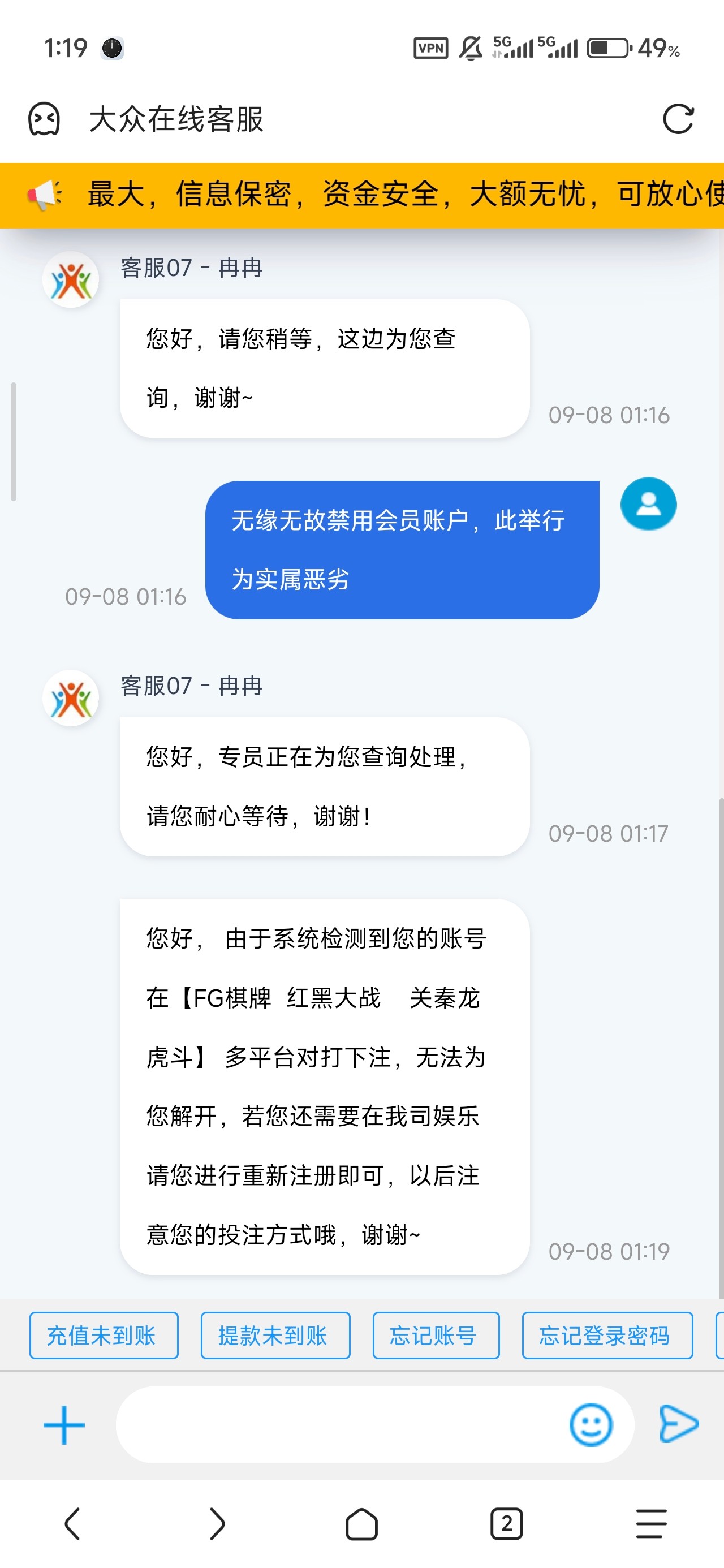Open the browser home page
Viewport: 724px width, 1568px height.
pos(361,1523)
